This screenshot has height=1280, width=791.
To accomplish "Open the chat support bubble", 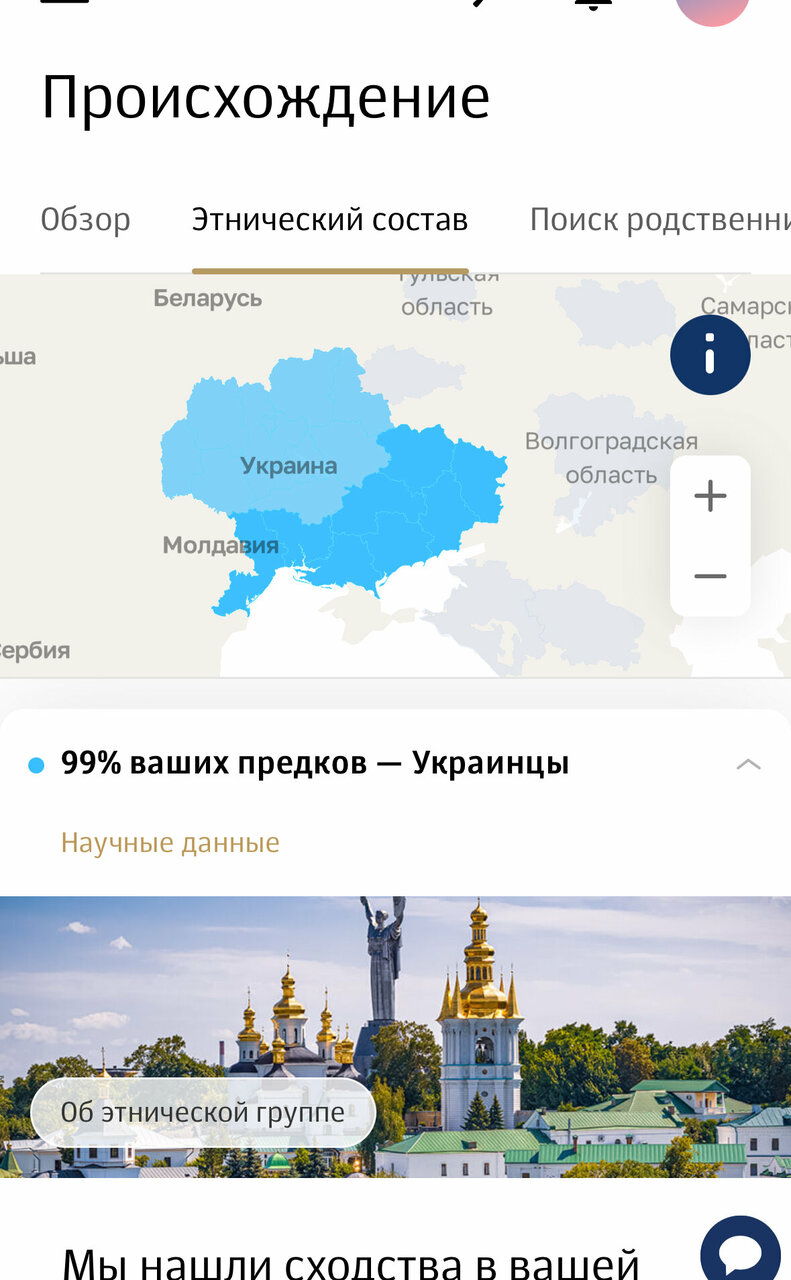I will 741,1252.
